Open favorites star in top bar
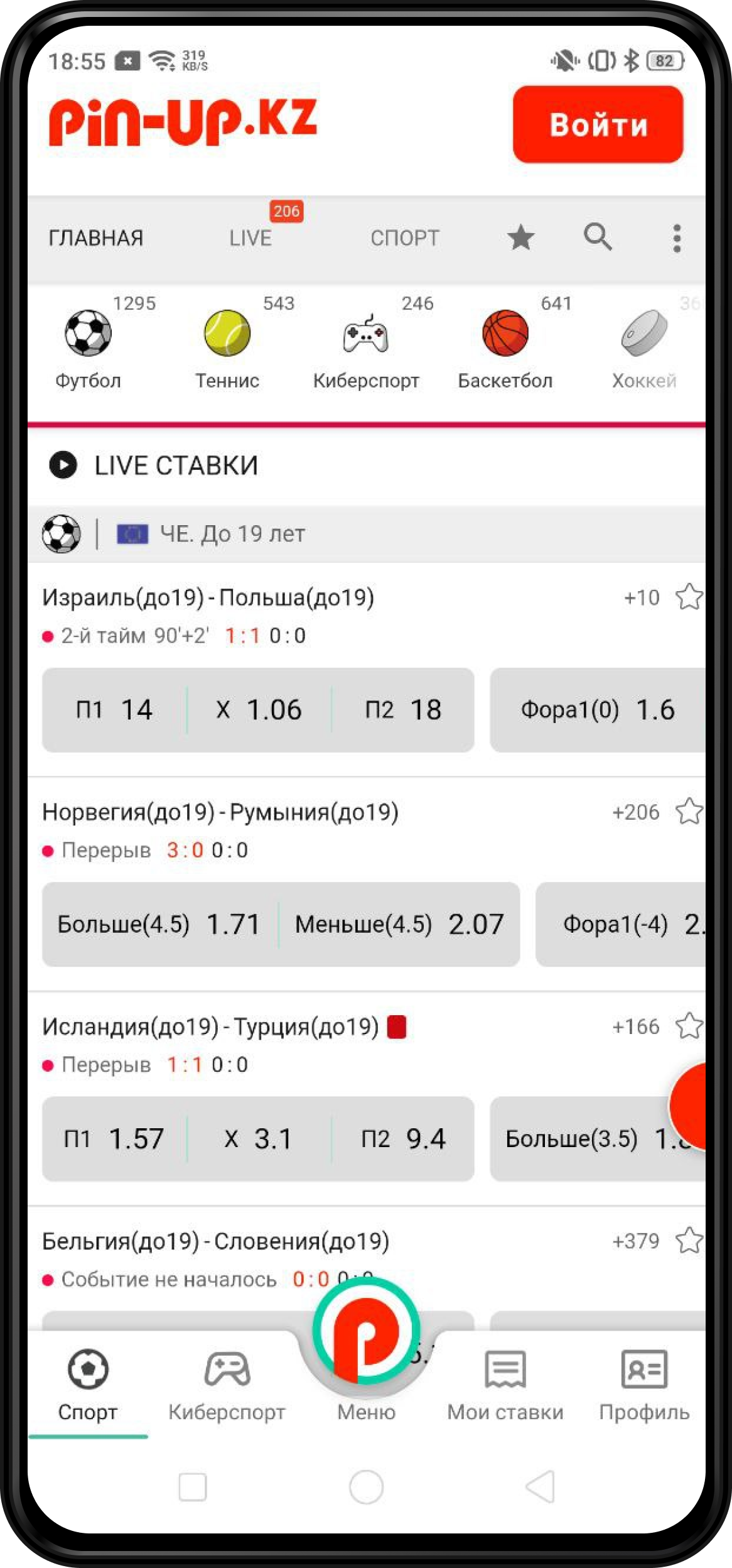Viewport: 732px width, 1568px height. tap(520, 238)
